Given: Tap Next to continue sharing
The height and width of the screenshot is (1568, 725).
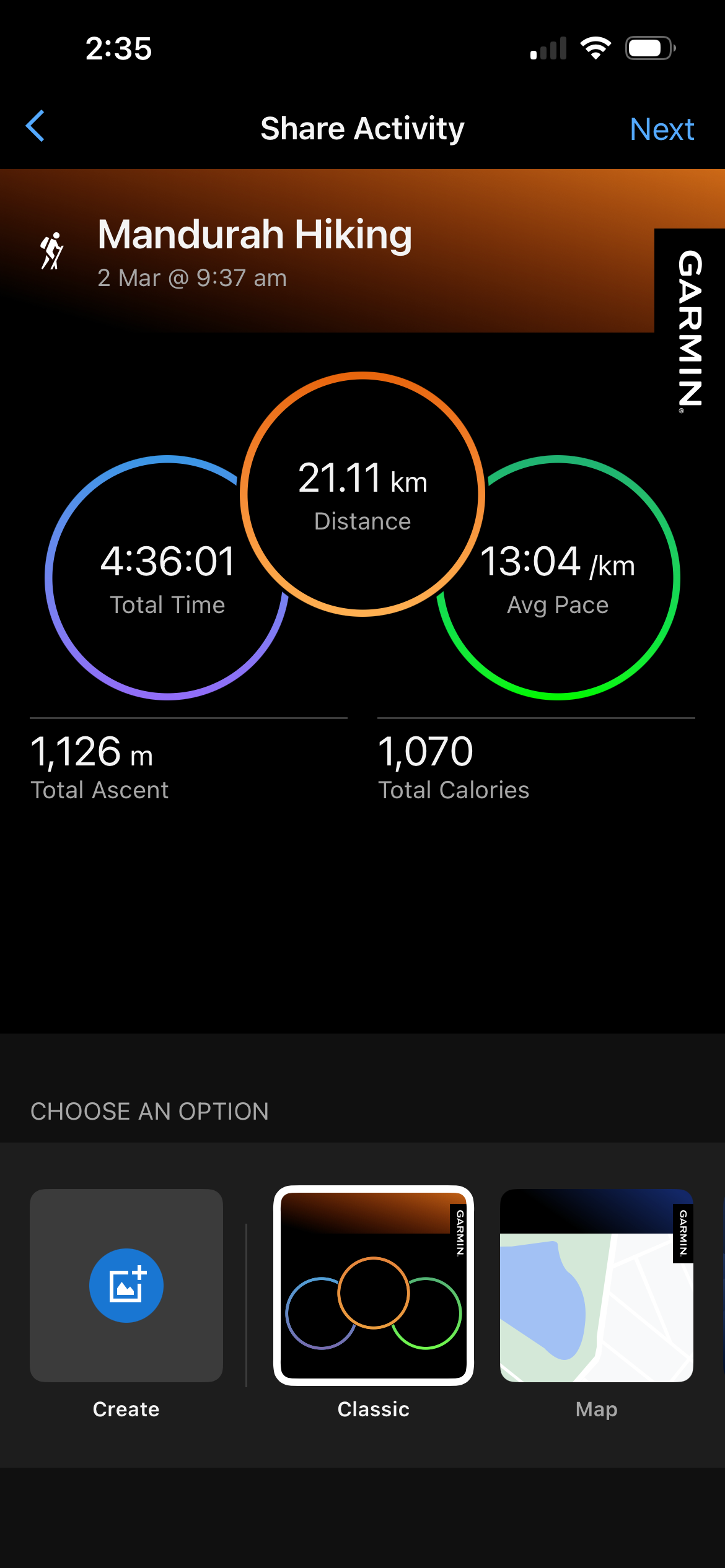Looking at the screenshot, I should [661, 129].
